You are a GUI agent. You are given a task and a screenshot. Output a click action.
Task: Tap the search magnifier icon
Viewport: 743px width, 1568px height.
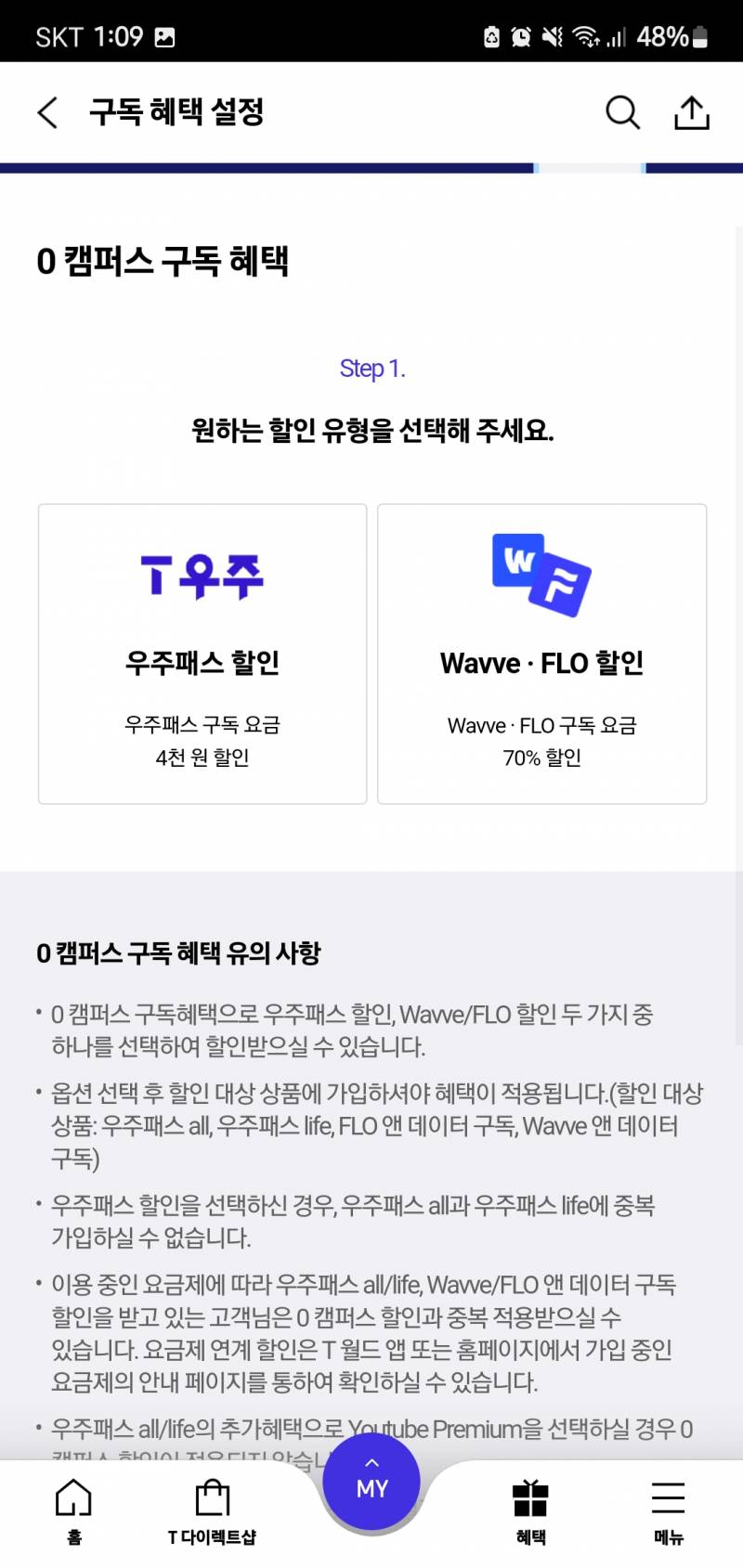tap(621, 111)
